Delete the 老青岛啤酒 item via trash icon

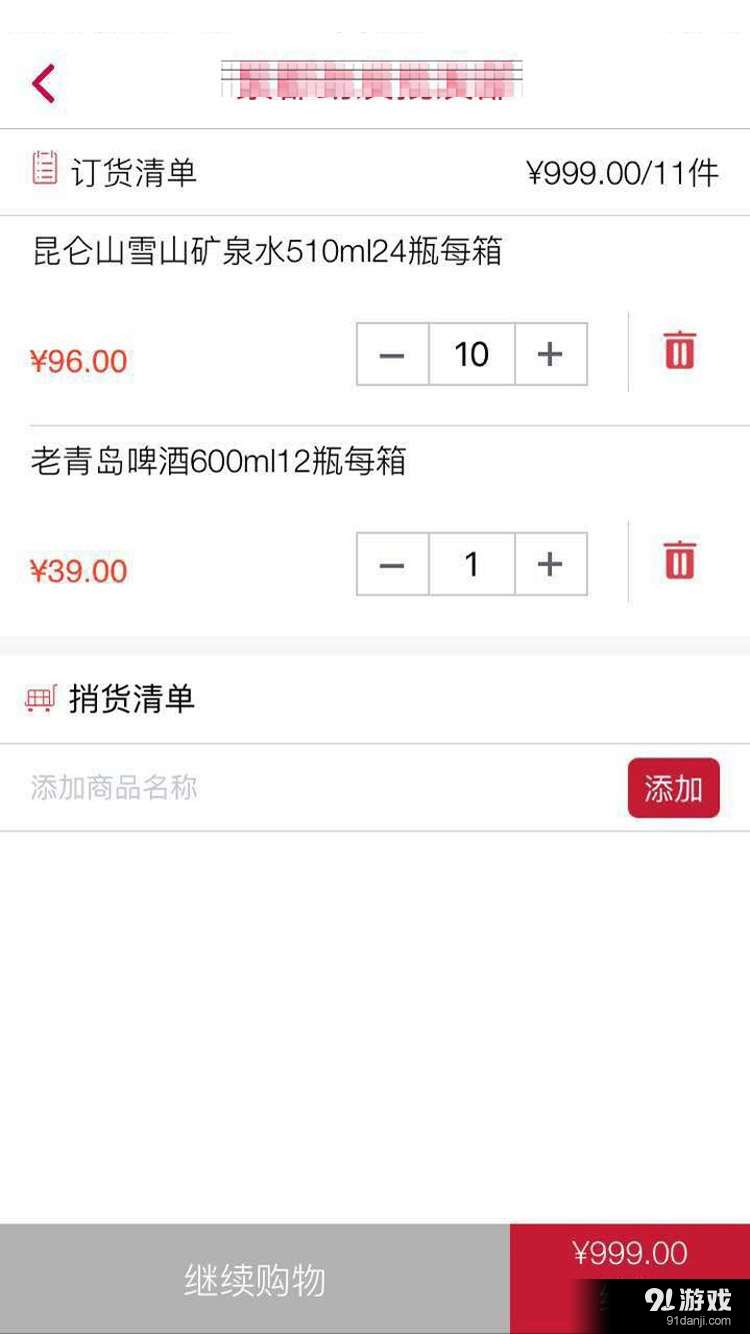[679, 562]
